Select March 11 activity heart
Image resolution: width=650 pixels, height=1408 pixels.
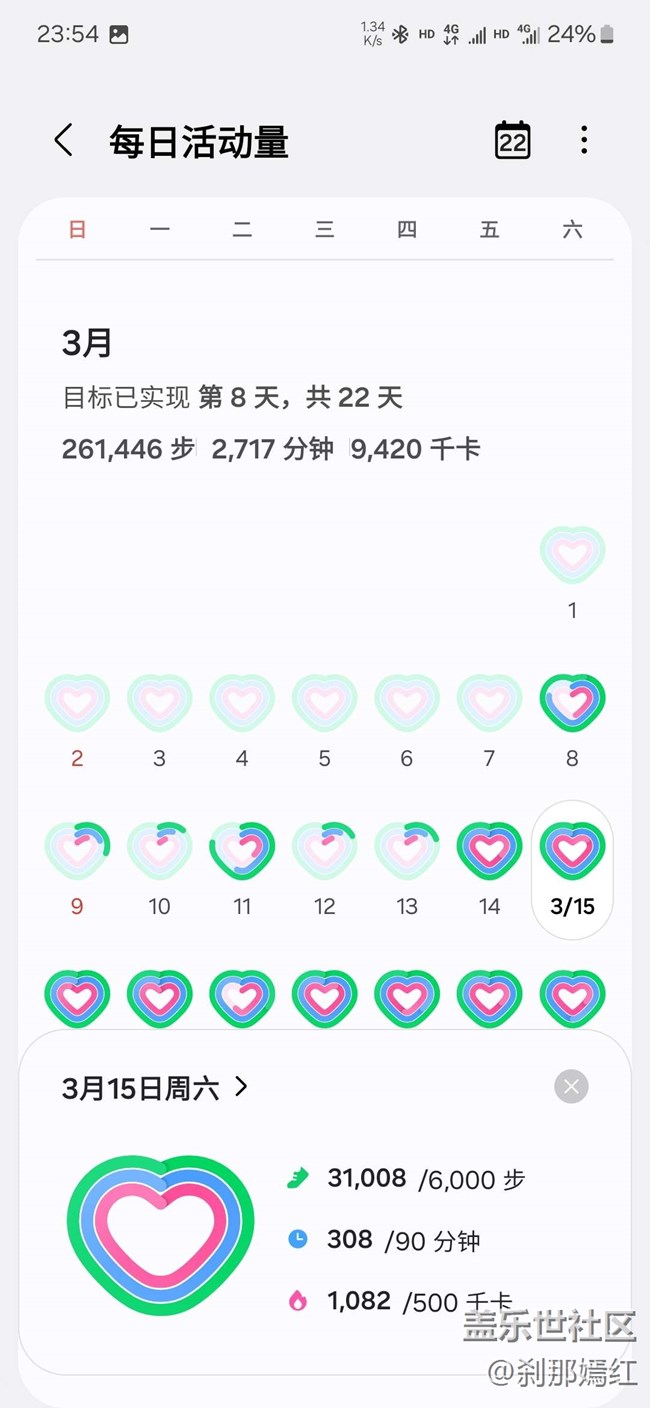[x=242, y=851]
